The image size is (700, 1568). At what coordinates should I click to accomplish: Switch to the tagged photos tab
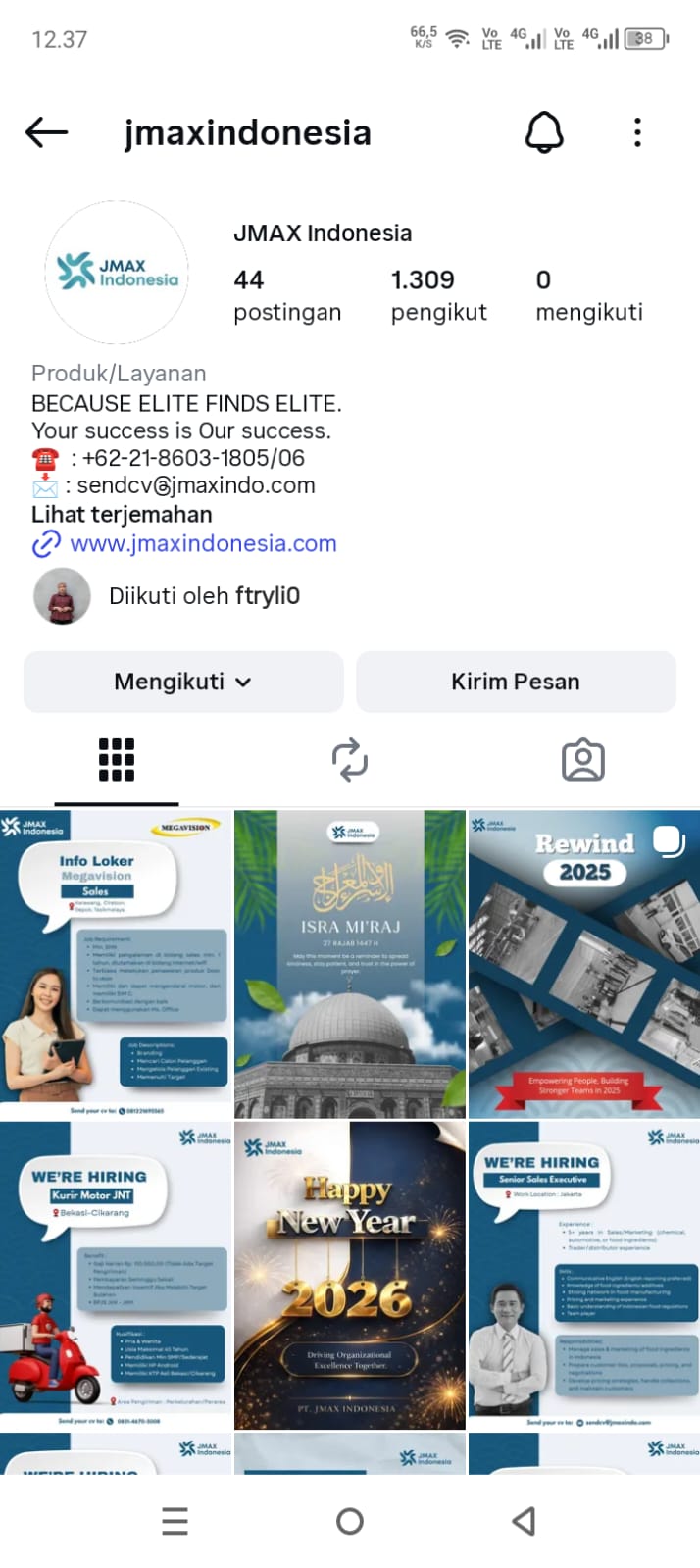pos(583,760)
